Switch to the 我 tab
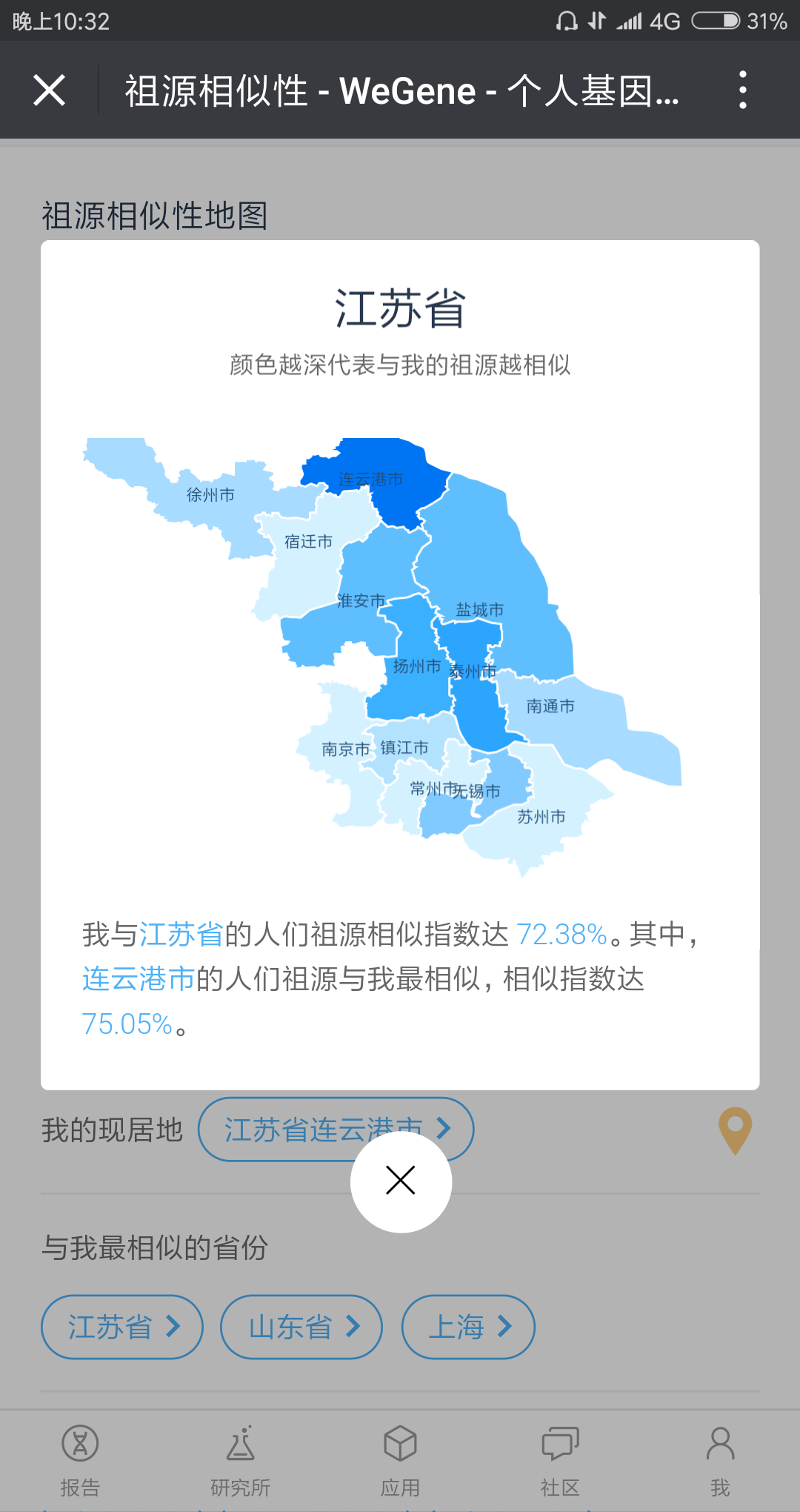 pyautogui.click(x=720, y=1460)
